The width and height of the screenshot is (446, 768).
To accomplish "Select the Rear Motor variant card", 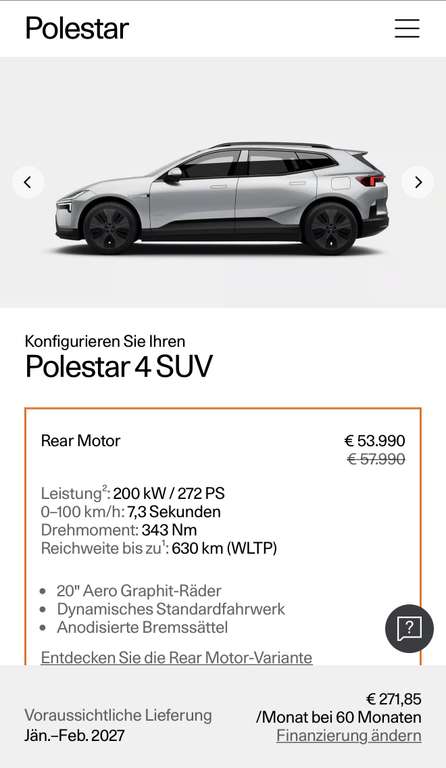I will point(223,536).
